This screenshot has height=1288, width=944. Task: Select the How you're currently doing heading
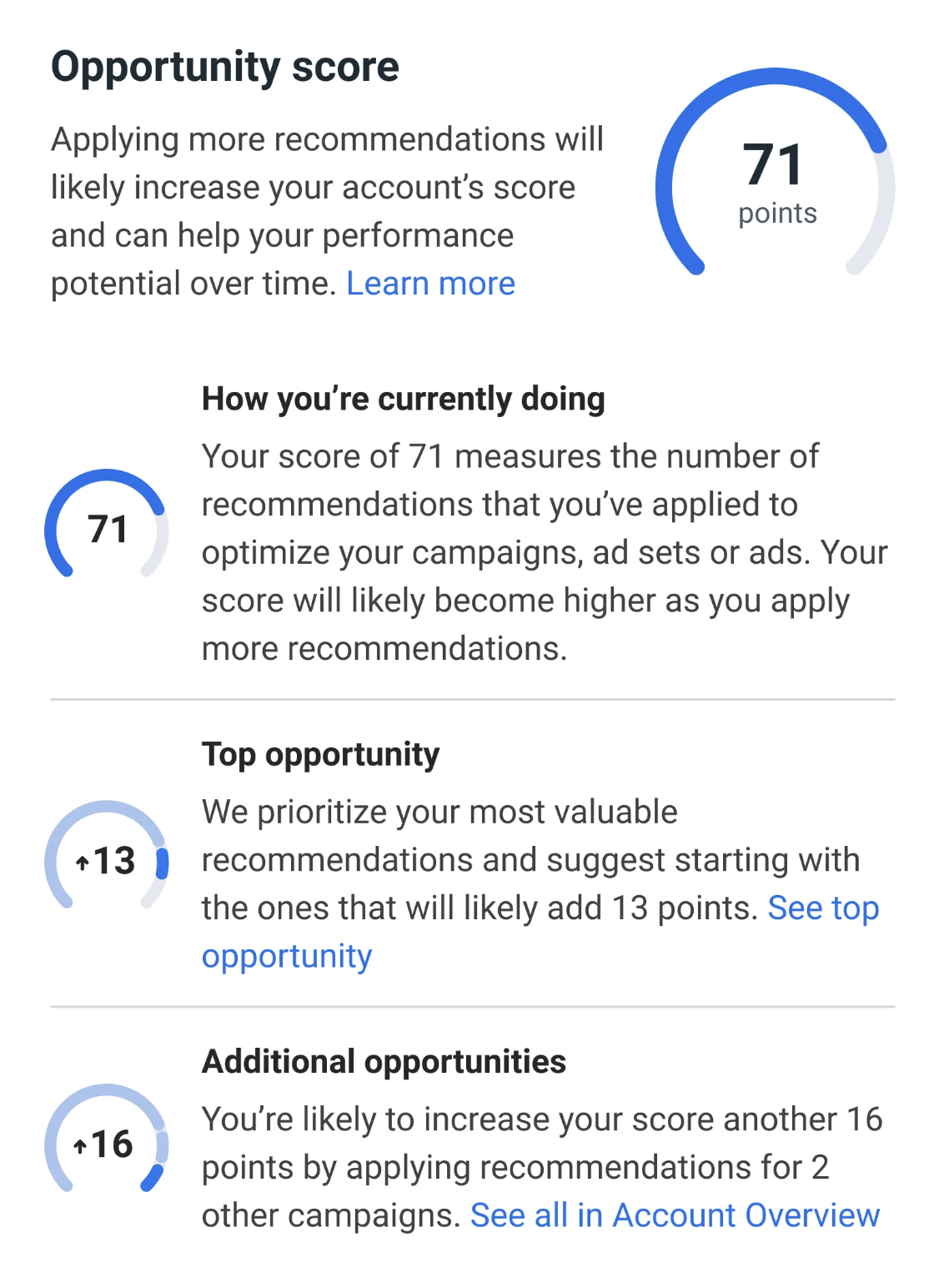pos(404,398)
